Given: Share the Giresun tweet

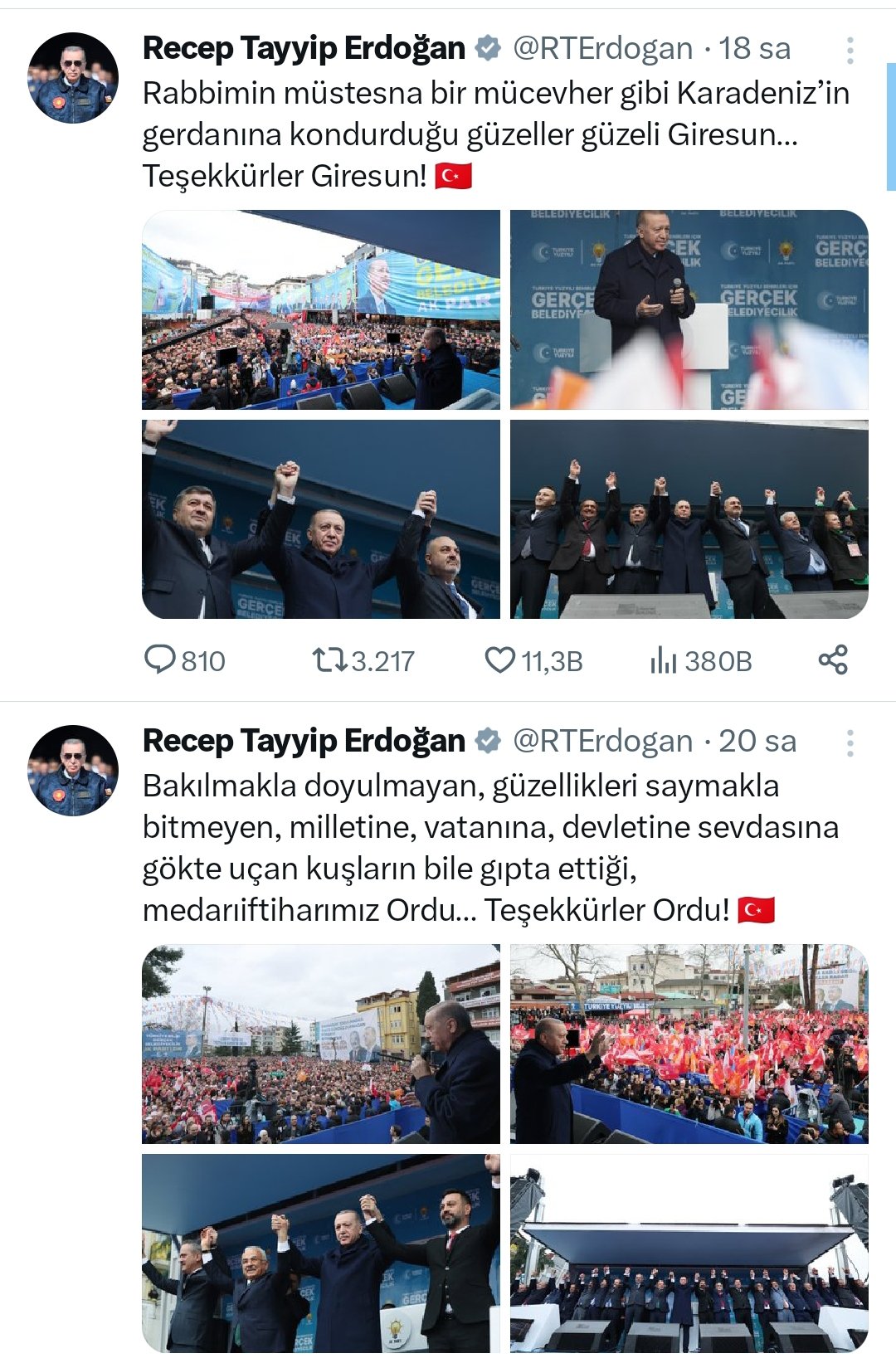Looking at the screenshot, I should 832,660.
